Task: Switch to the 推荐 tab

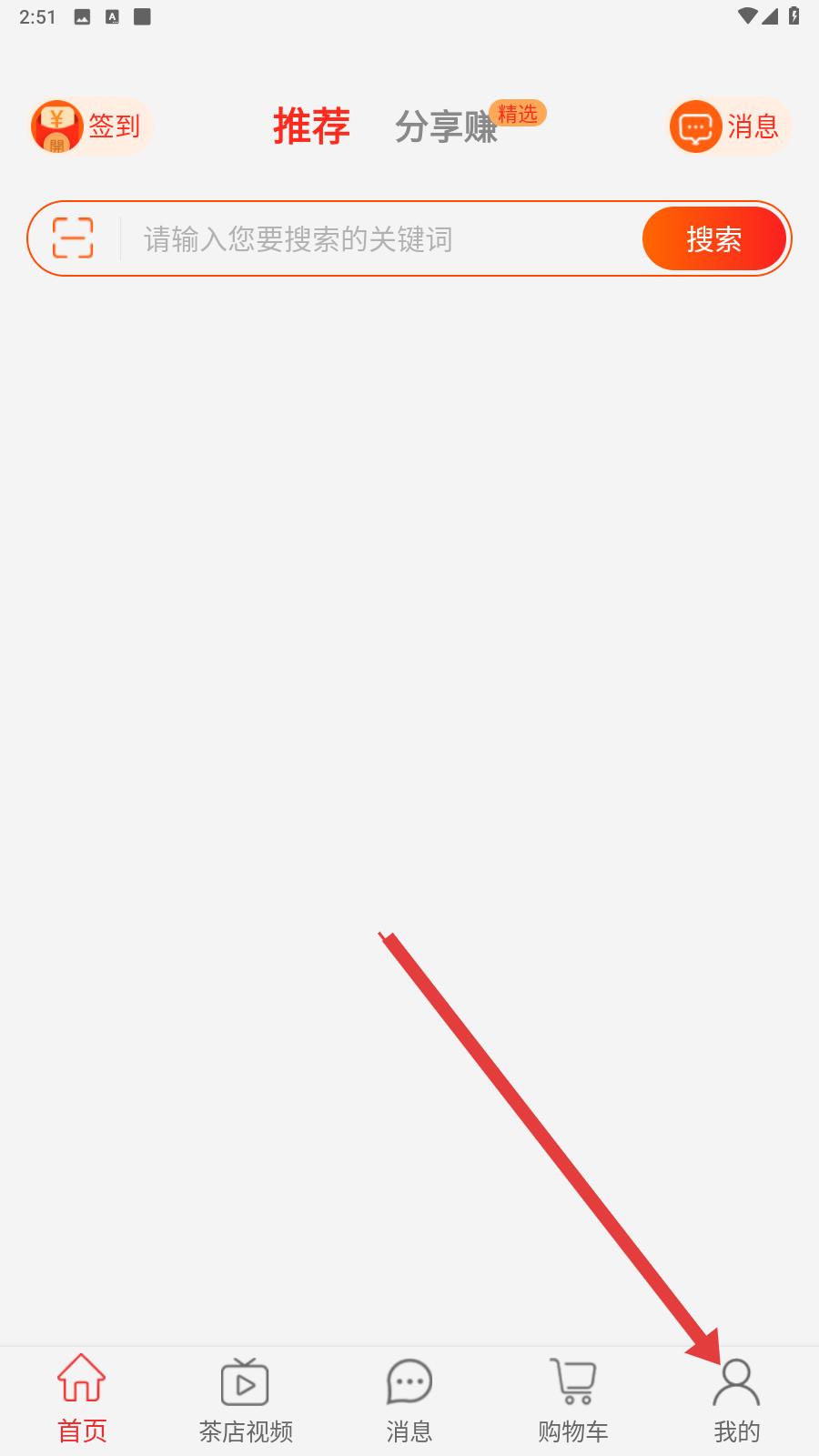Action: click(x=312, y=126)
